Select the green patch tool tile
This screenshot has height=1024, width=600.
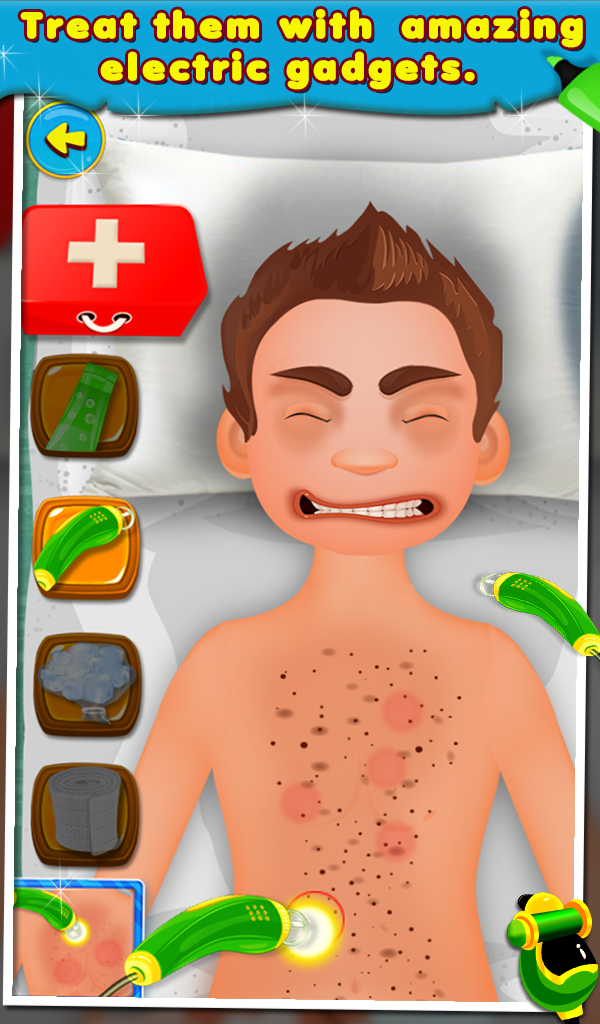click(x=84, y=405)
